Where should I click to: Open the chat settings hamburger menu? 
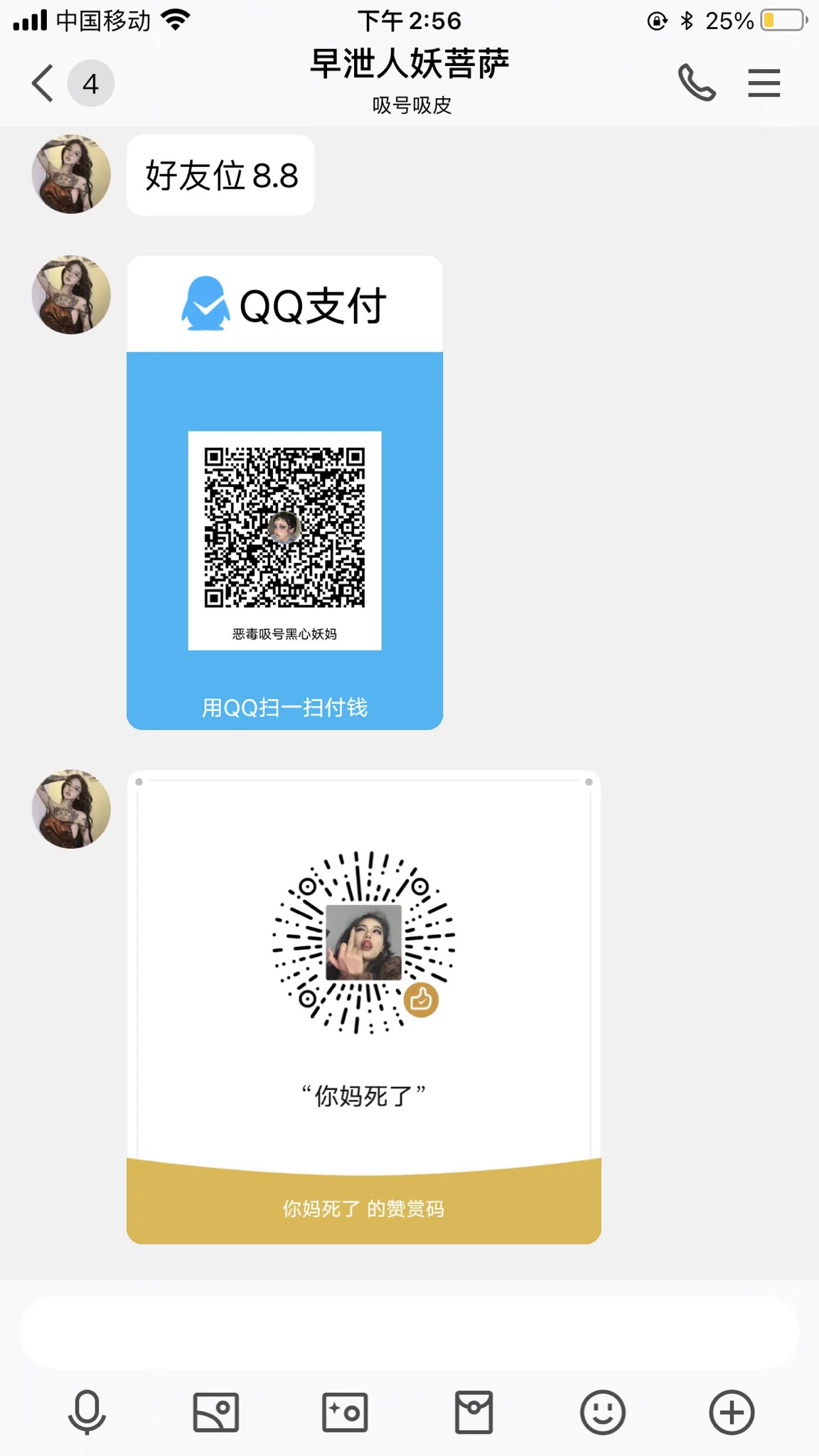[764, 83]
